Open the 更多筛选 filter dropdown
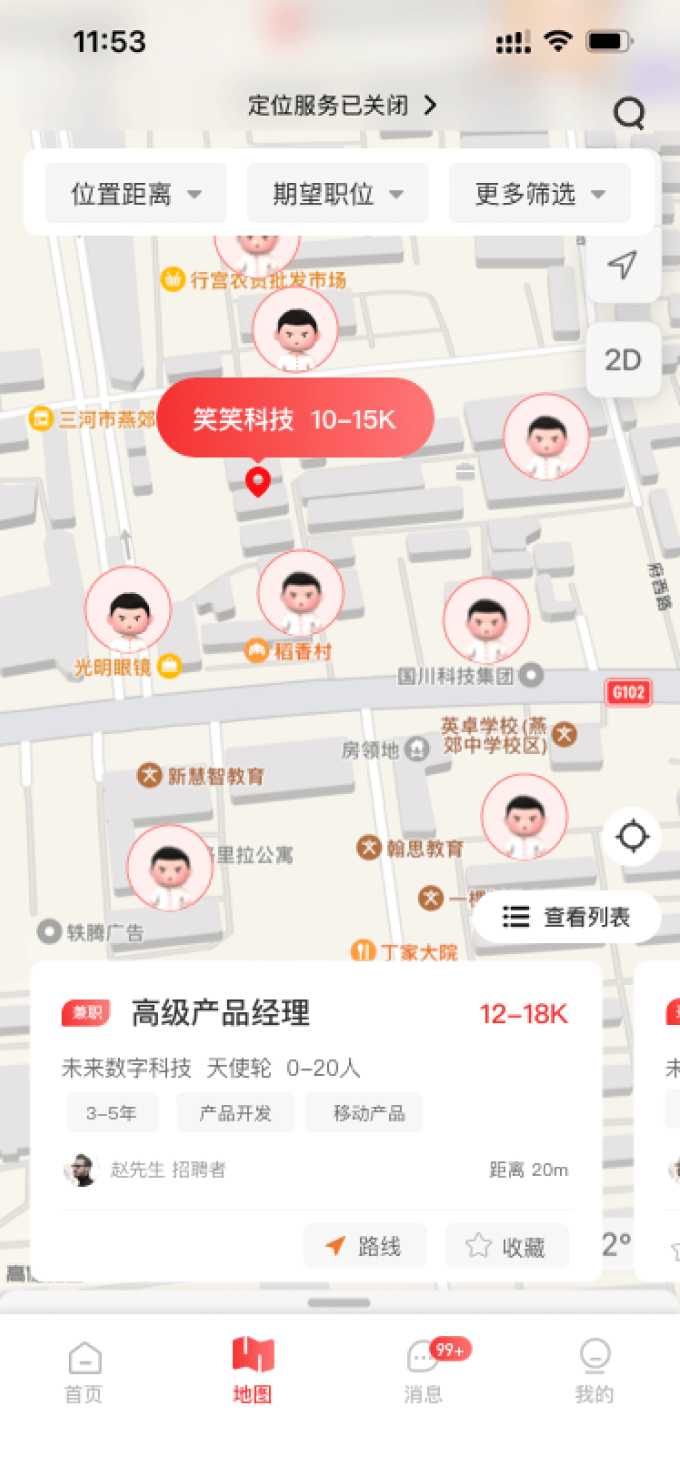Image resolution: width=680 pixels, height=1469 pixels. click(540, 194)
